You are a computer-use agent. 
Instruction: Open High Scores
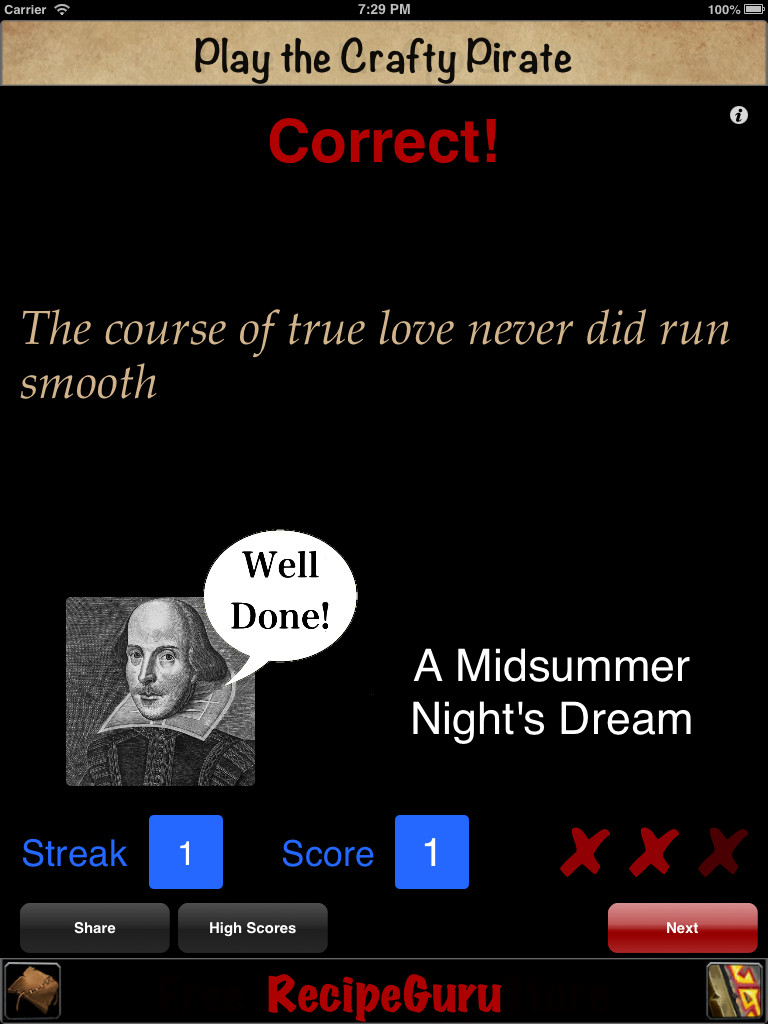252,928
